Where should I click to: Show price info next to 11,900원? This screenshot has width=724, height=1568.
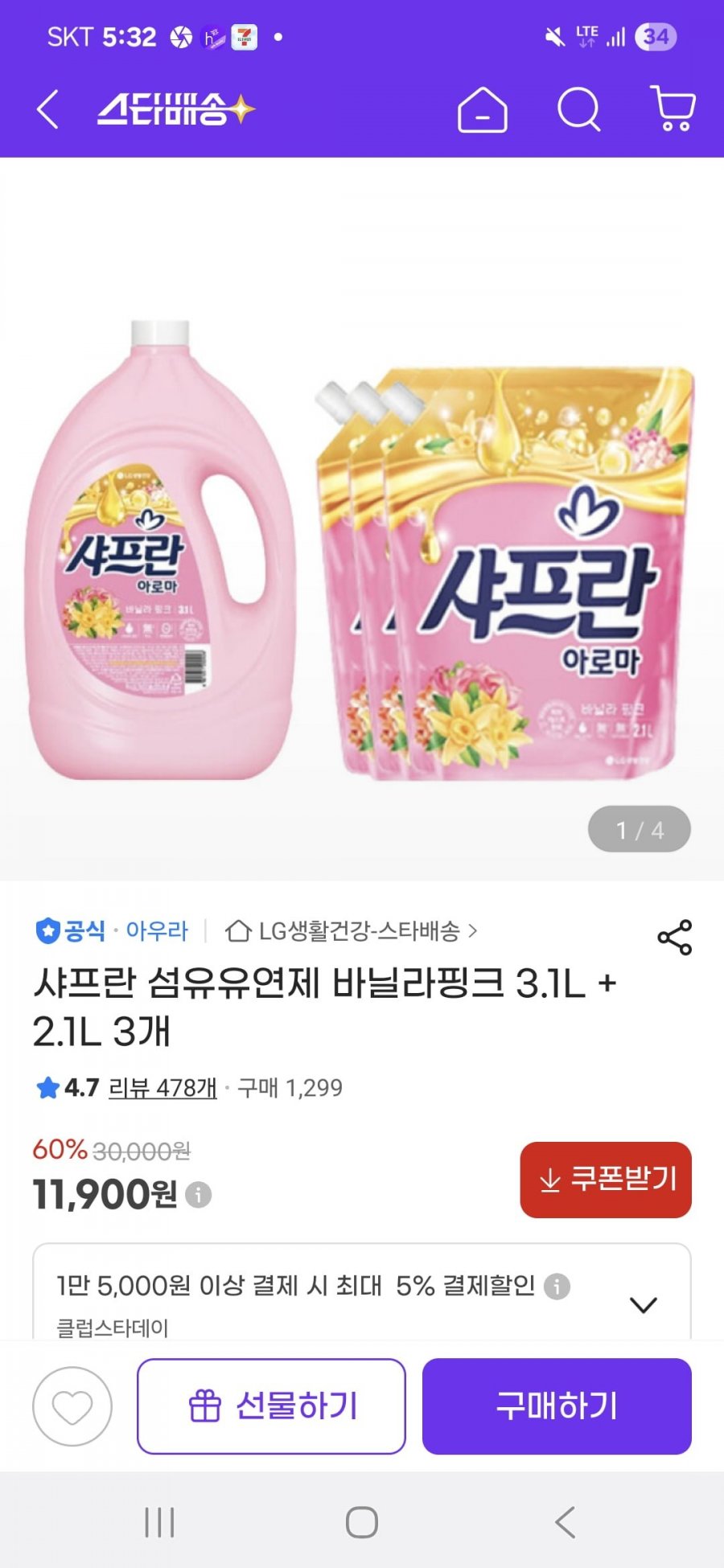(x=199, y=1195)
